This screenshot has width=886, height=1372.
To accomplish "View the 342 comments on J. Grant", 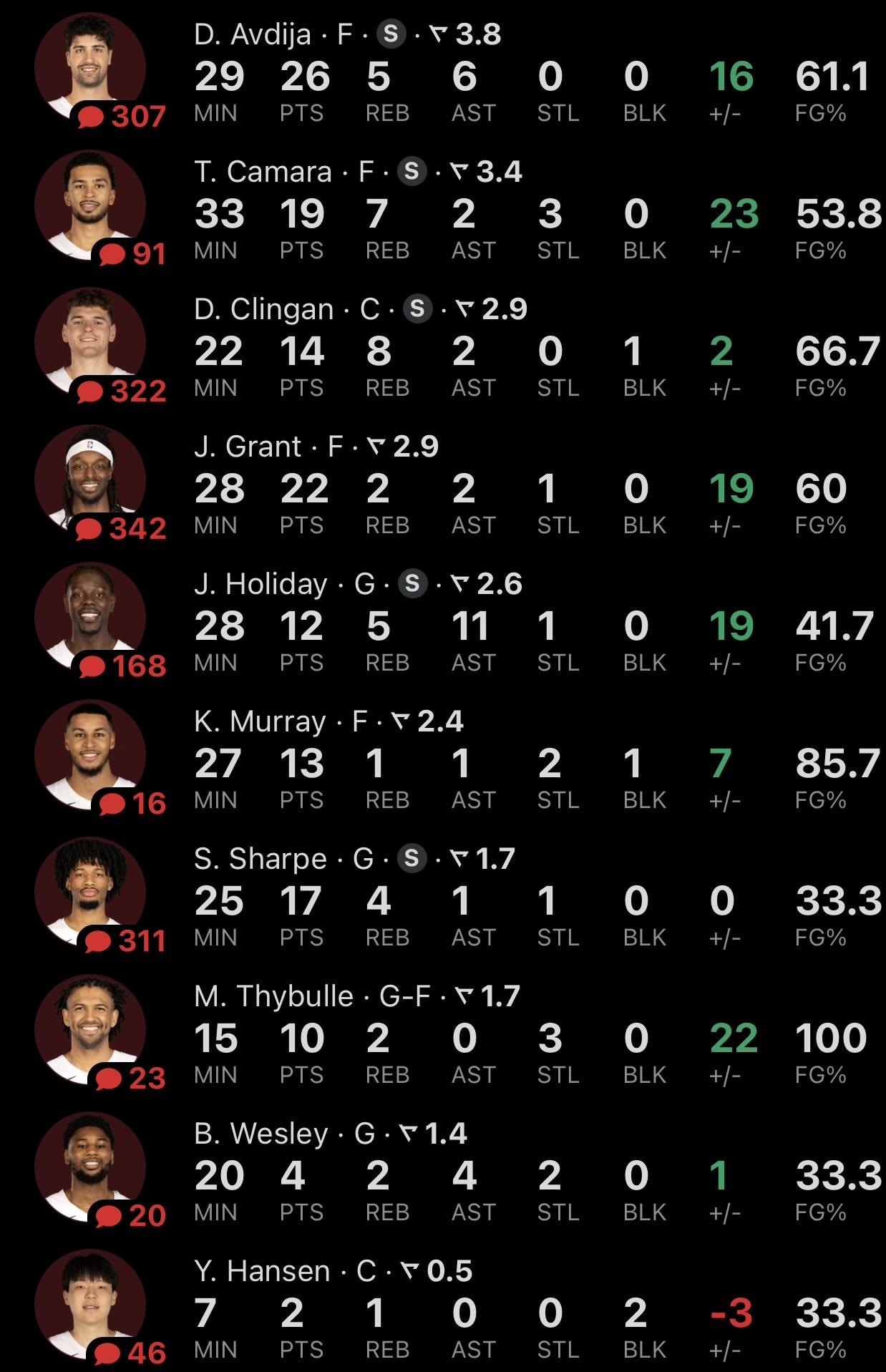I will click(x=122, y=528).
